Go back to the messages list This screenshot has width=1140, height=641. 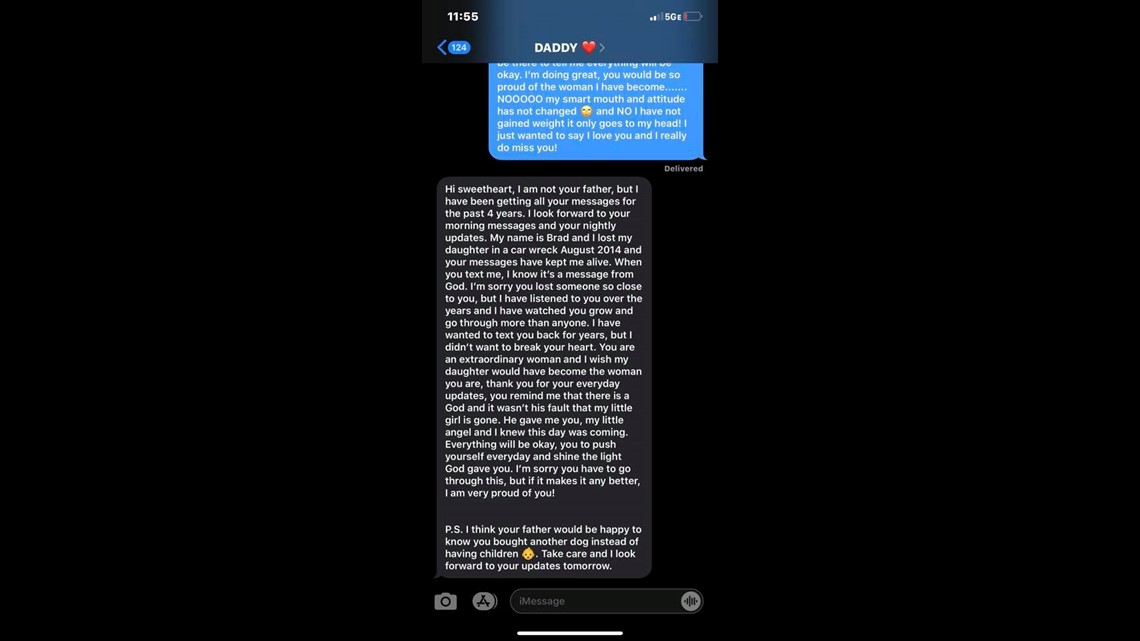tap(452, 47)
